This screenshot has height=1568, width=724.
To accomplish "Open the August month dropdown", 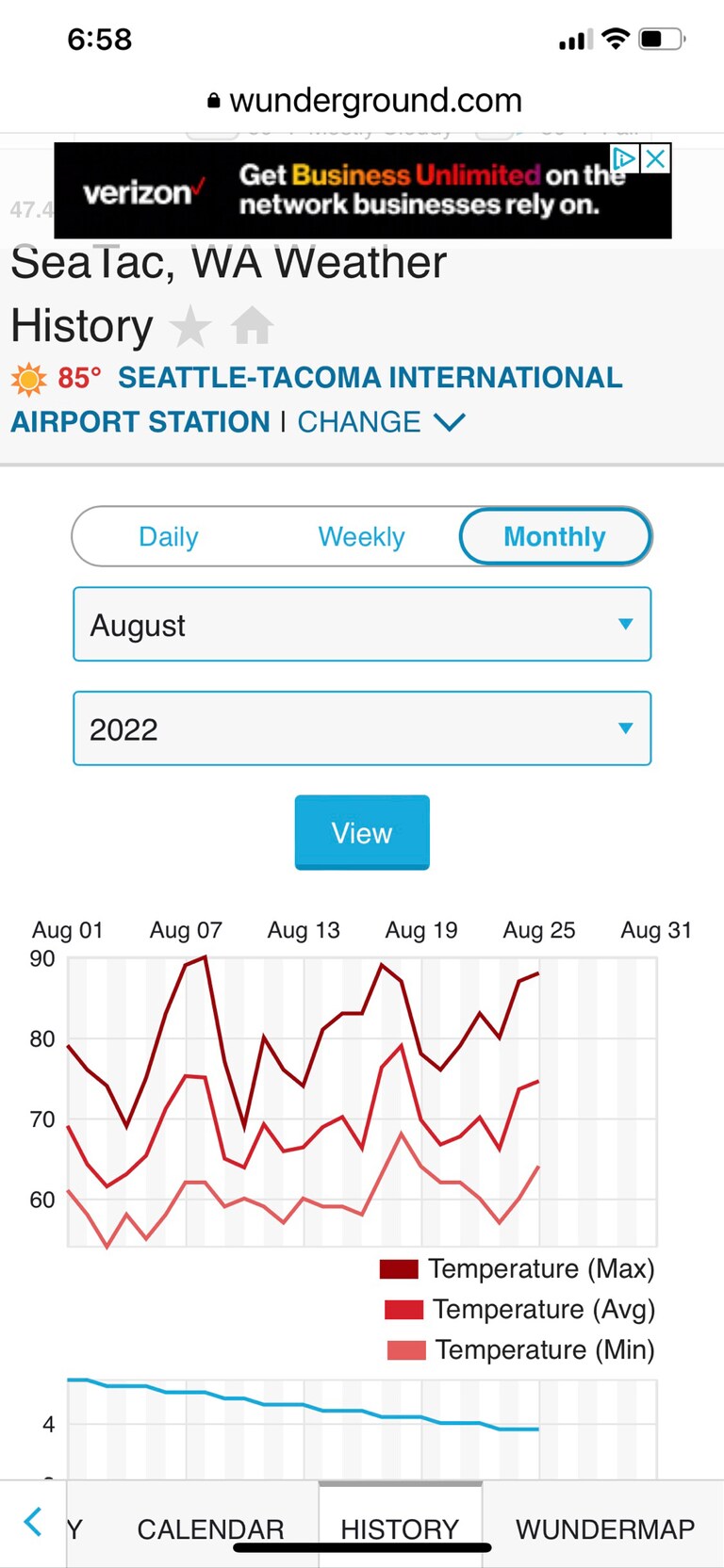I will 362,625.
